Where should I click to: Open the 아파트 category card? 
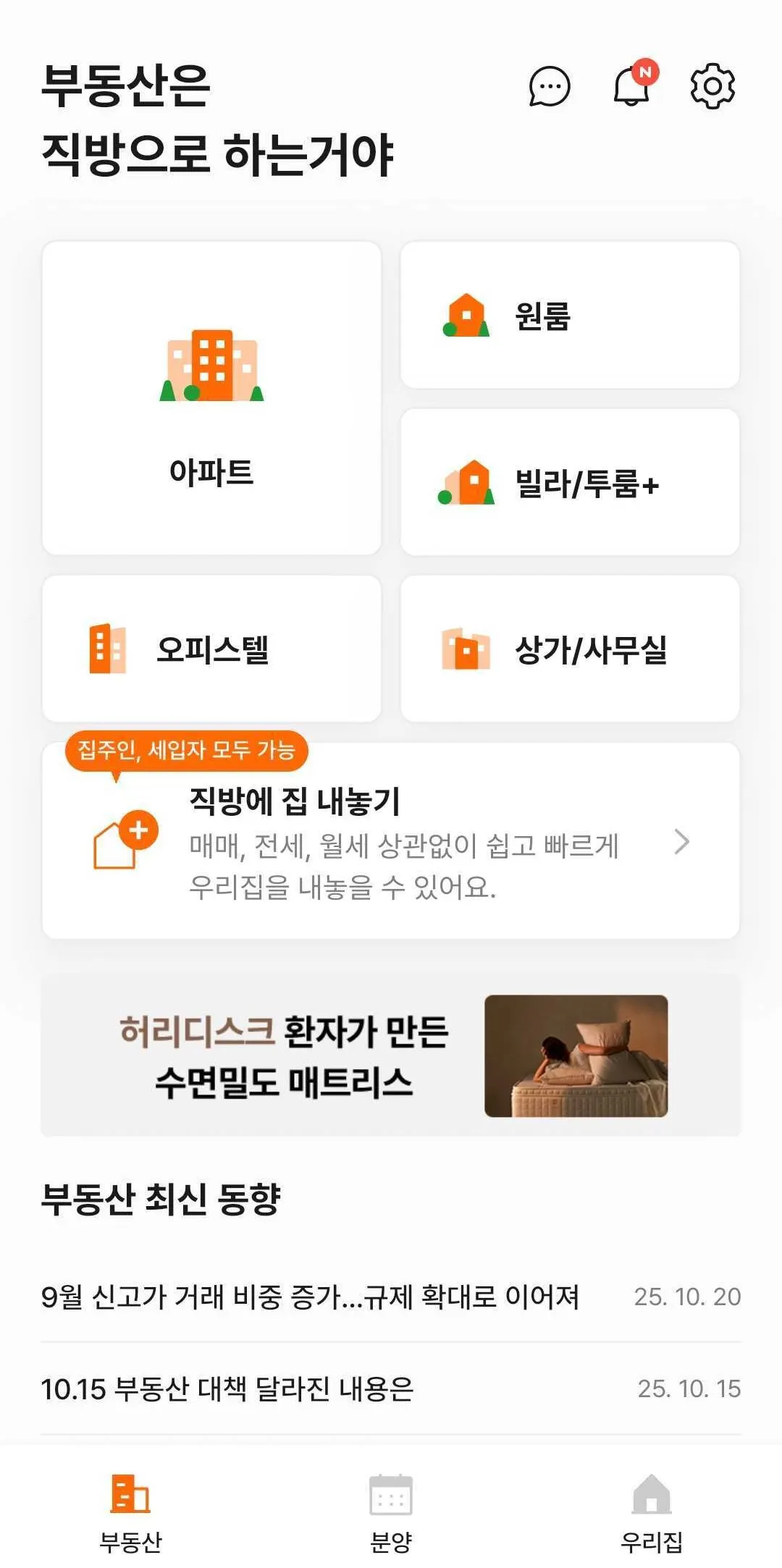click(x=211, y=398)
